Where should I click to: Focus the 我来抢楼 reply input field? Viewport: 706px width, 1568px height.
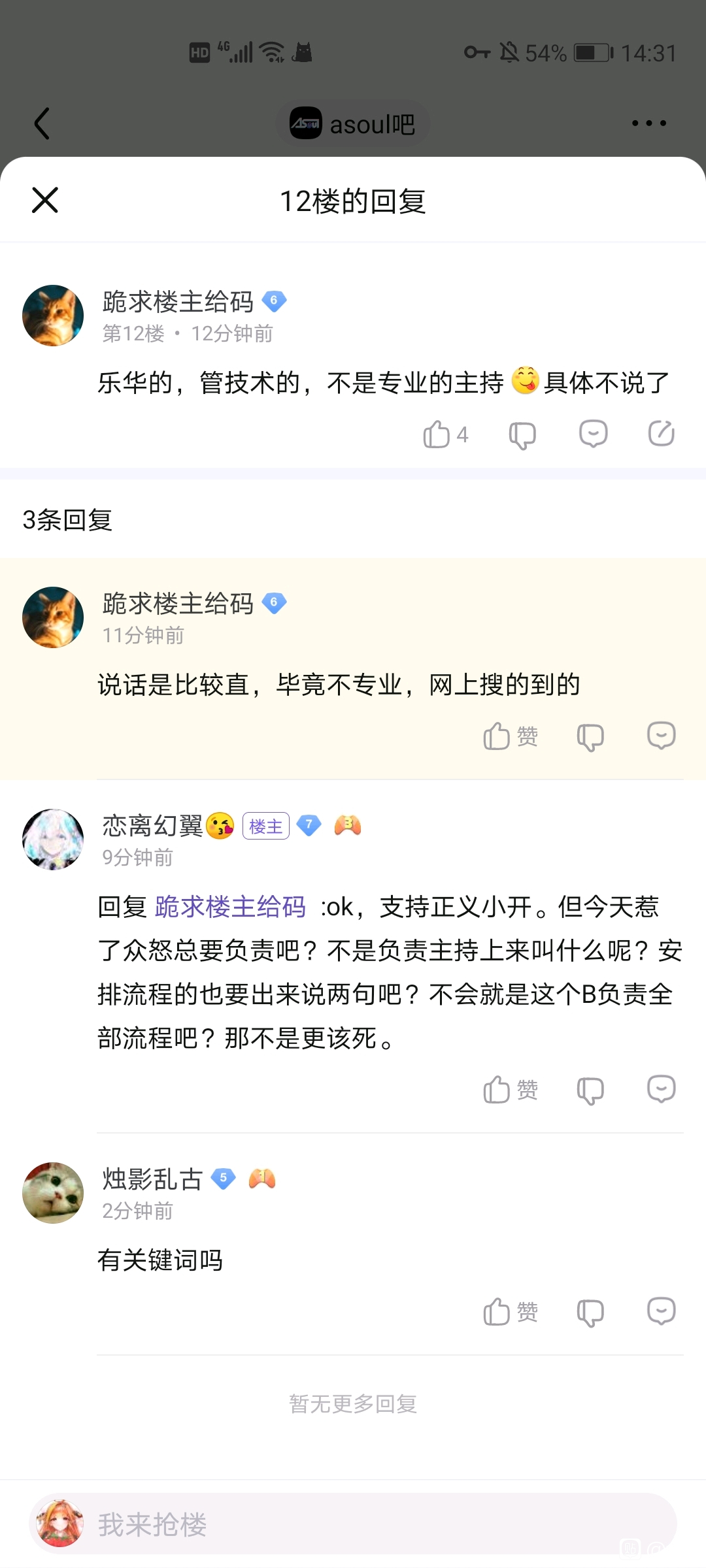(x=366, y=1524)
